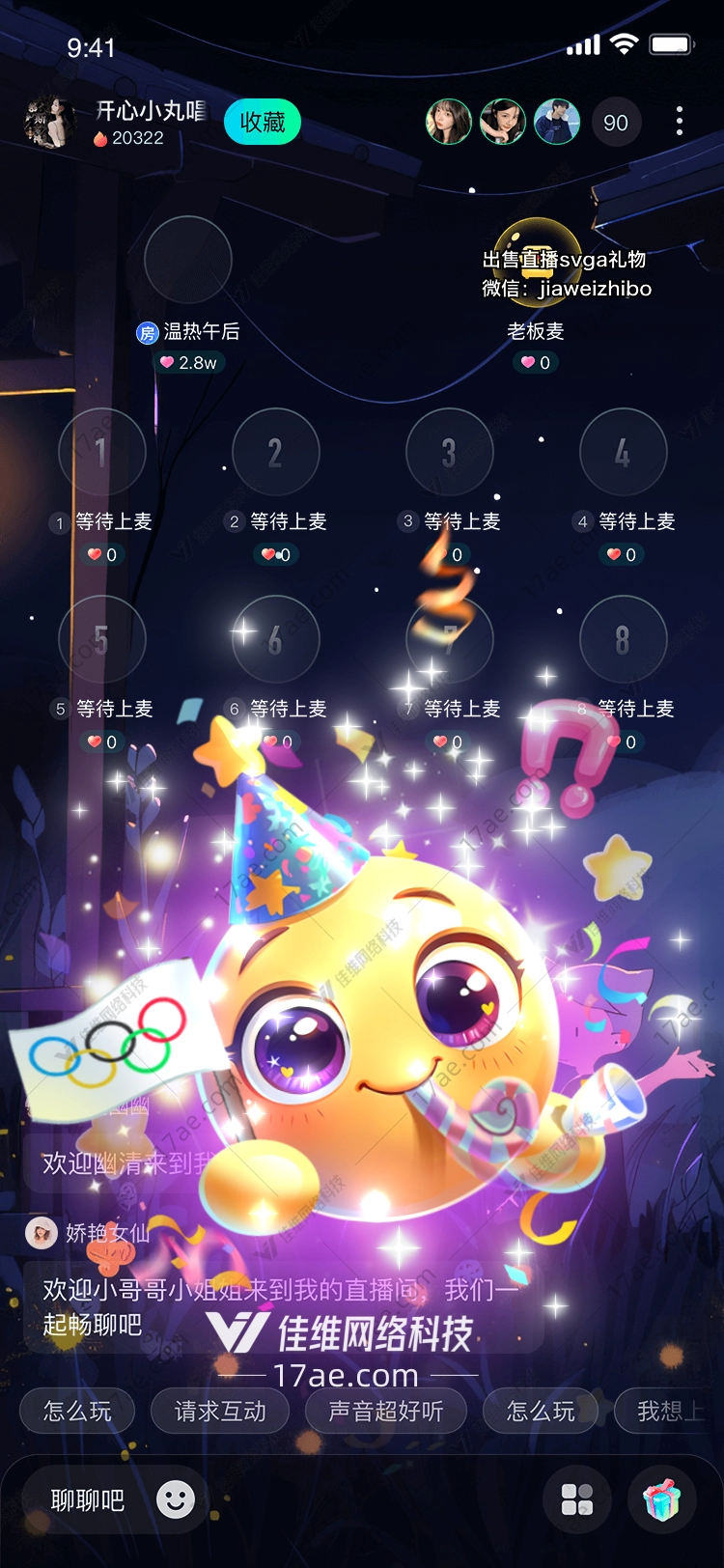Viewport: 724px width, 1568px height.
Task: Tap the 聊聊吧 chat input field
Action: coord(88,1499)
